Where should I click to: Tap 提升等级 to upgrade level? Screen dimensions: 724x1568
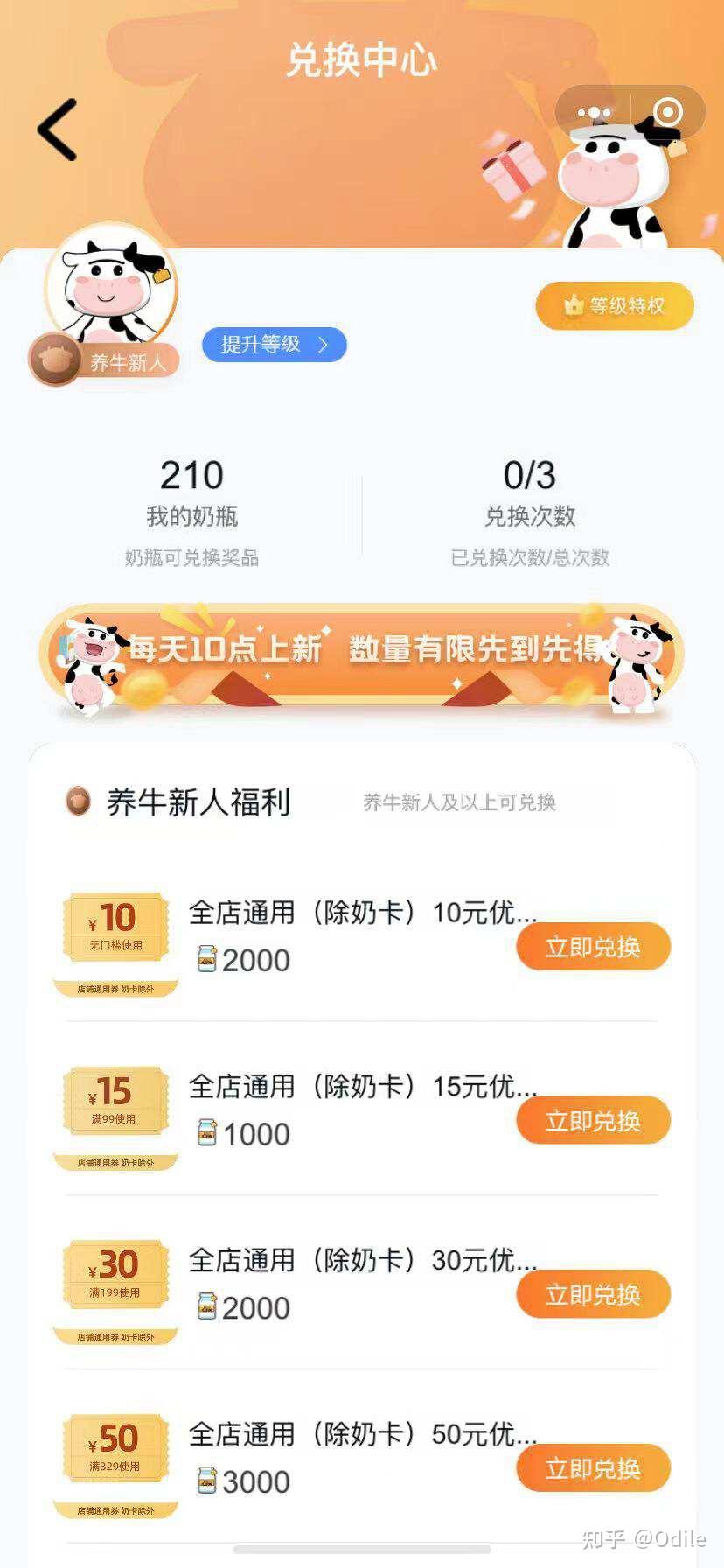(x=274, y=344)
